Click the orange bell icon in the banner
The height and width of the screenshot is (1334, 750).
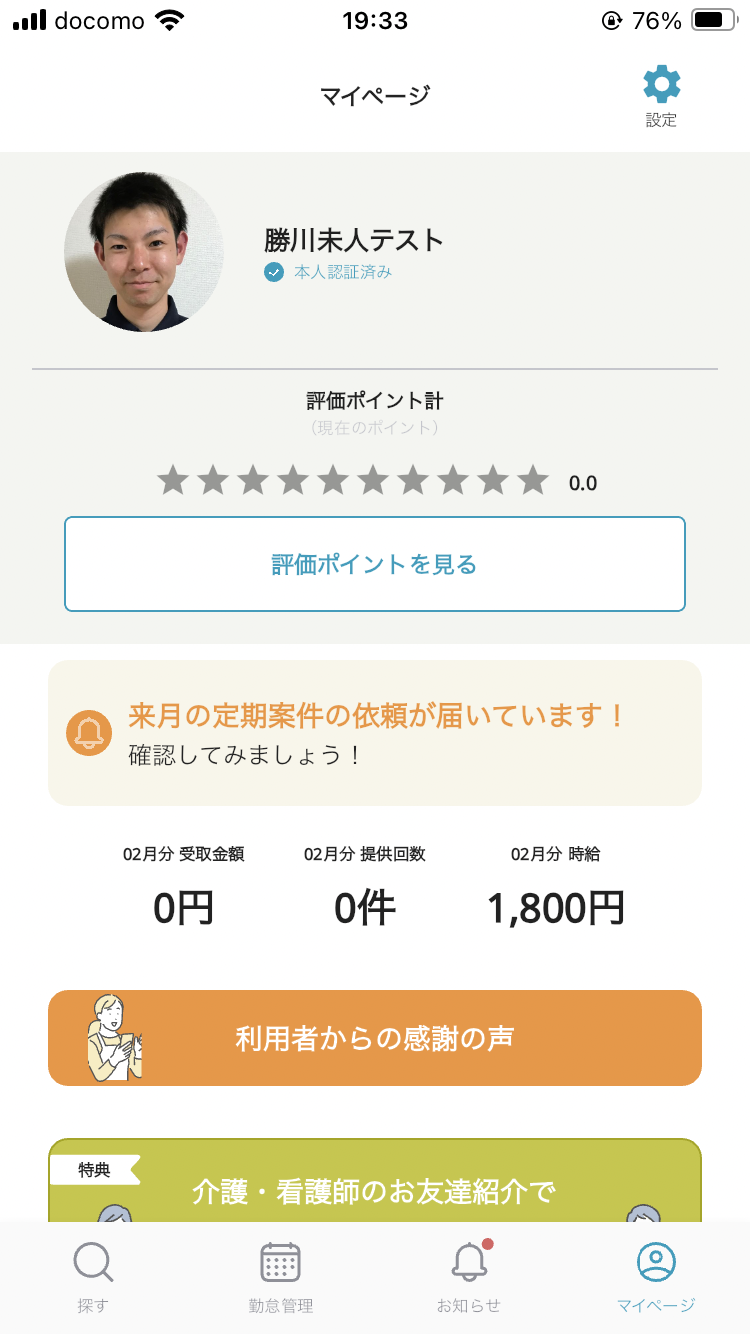pos(90,733)
